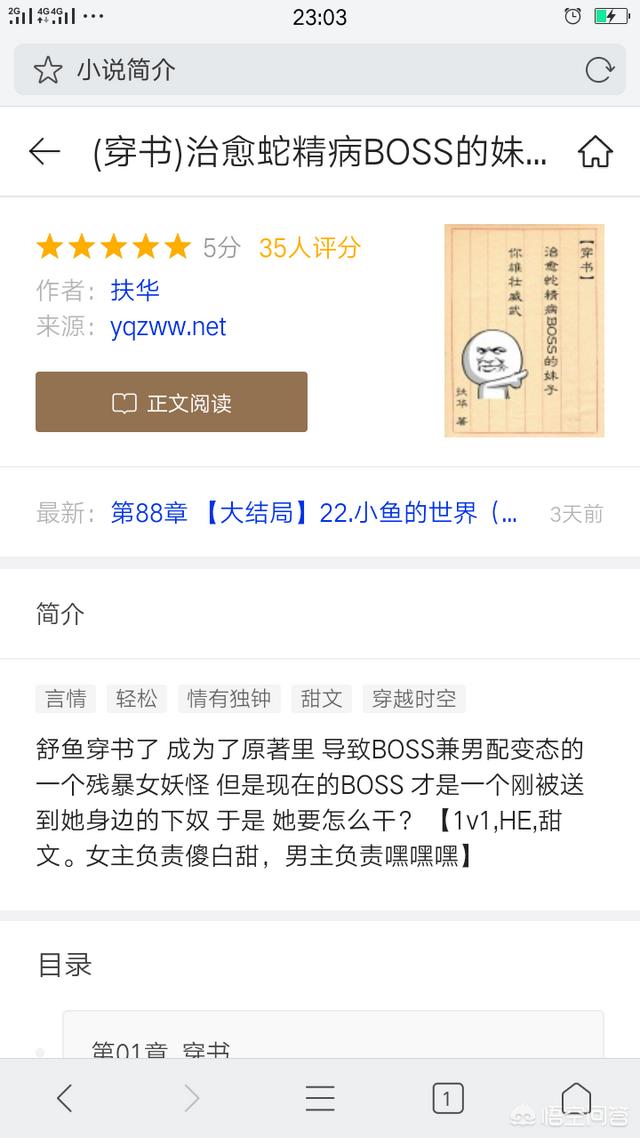Select the 言情 tag

click(x=65, y=698)
